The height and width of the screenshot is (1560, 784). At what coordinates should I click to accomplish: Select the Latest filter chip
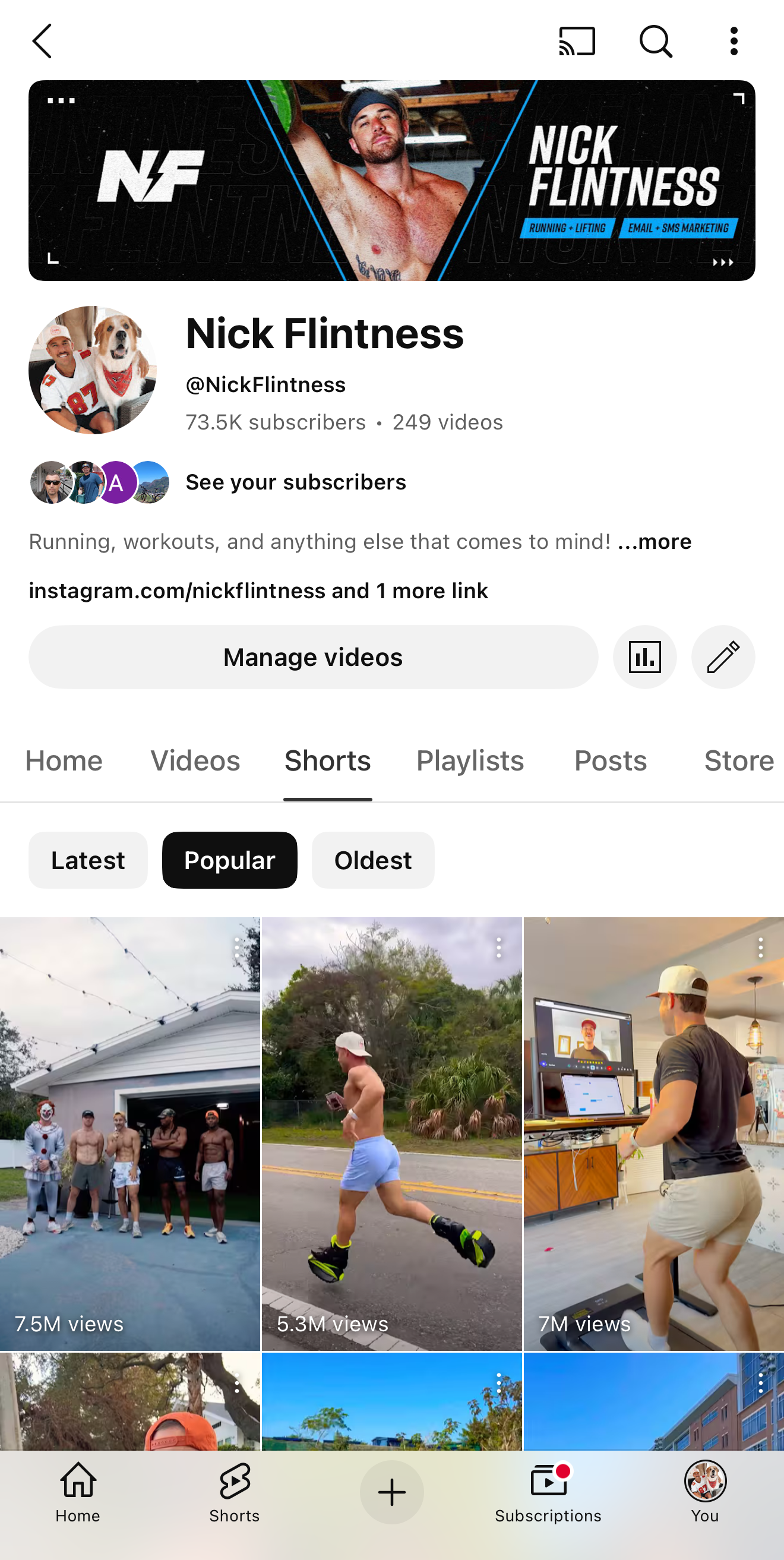point(88,860)
